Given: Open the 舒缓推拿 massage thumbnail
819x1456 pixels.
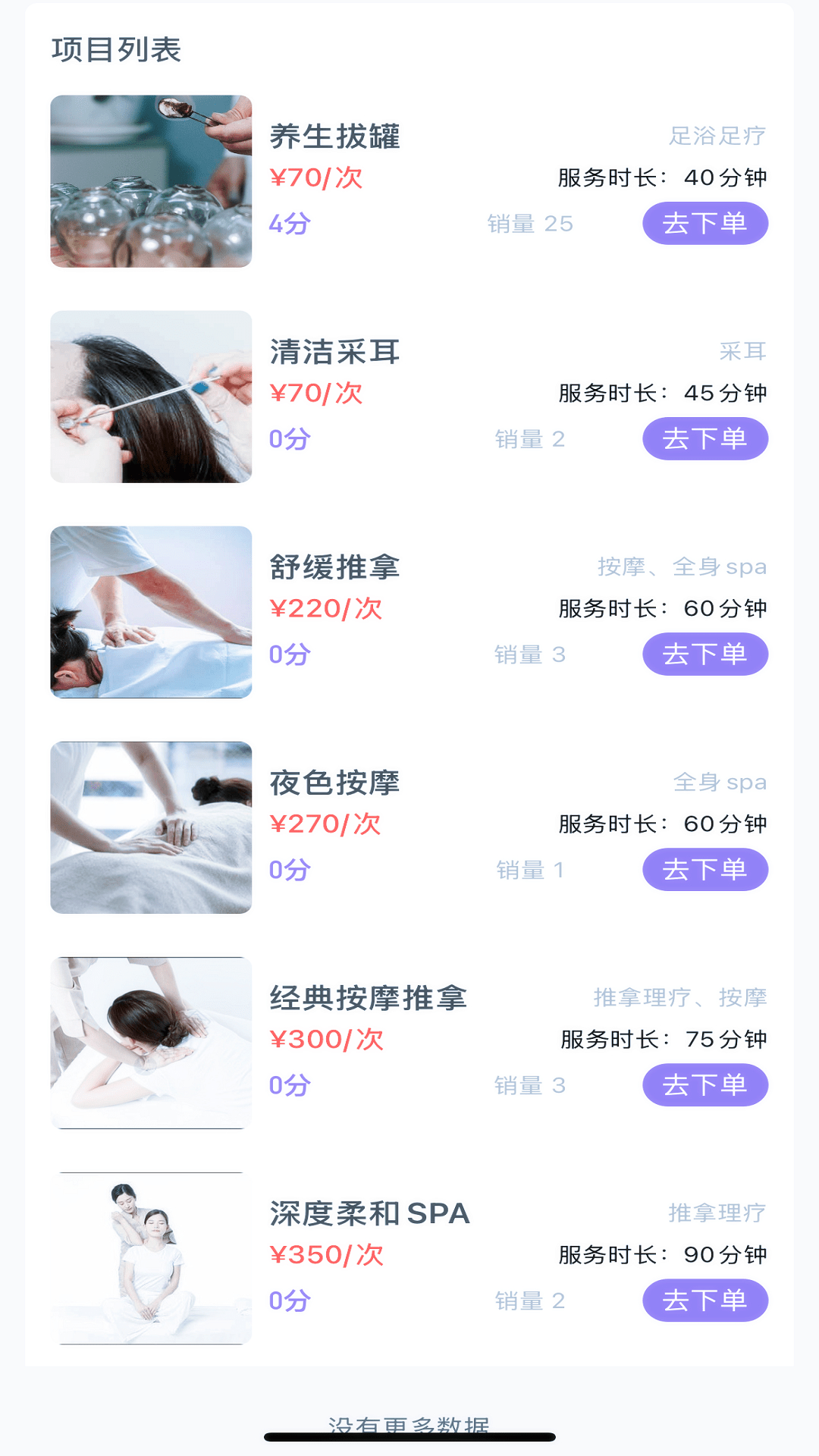Looking at the screenshot, I should click(x=150, y=611).
